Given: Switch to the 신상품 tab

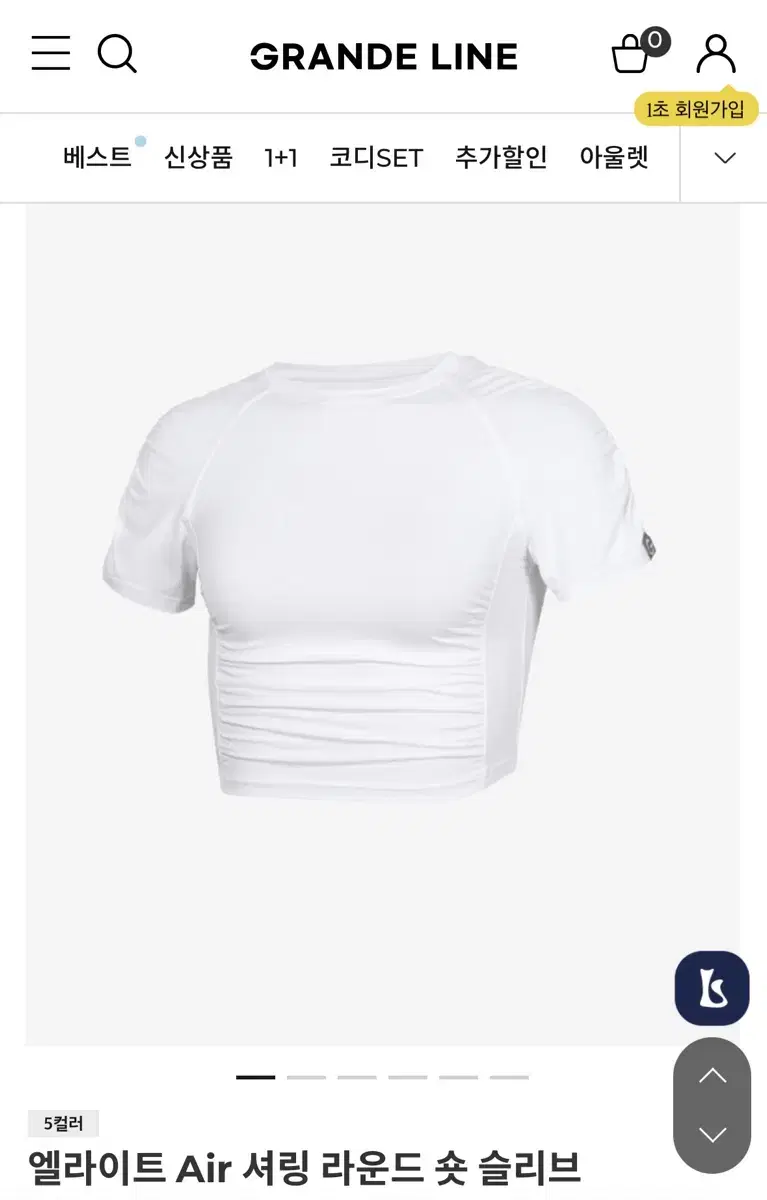Looking at the screenshot, I should [x=198, y=157].
